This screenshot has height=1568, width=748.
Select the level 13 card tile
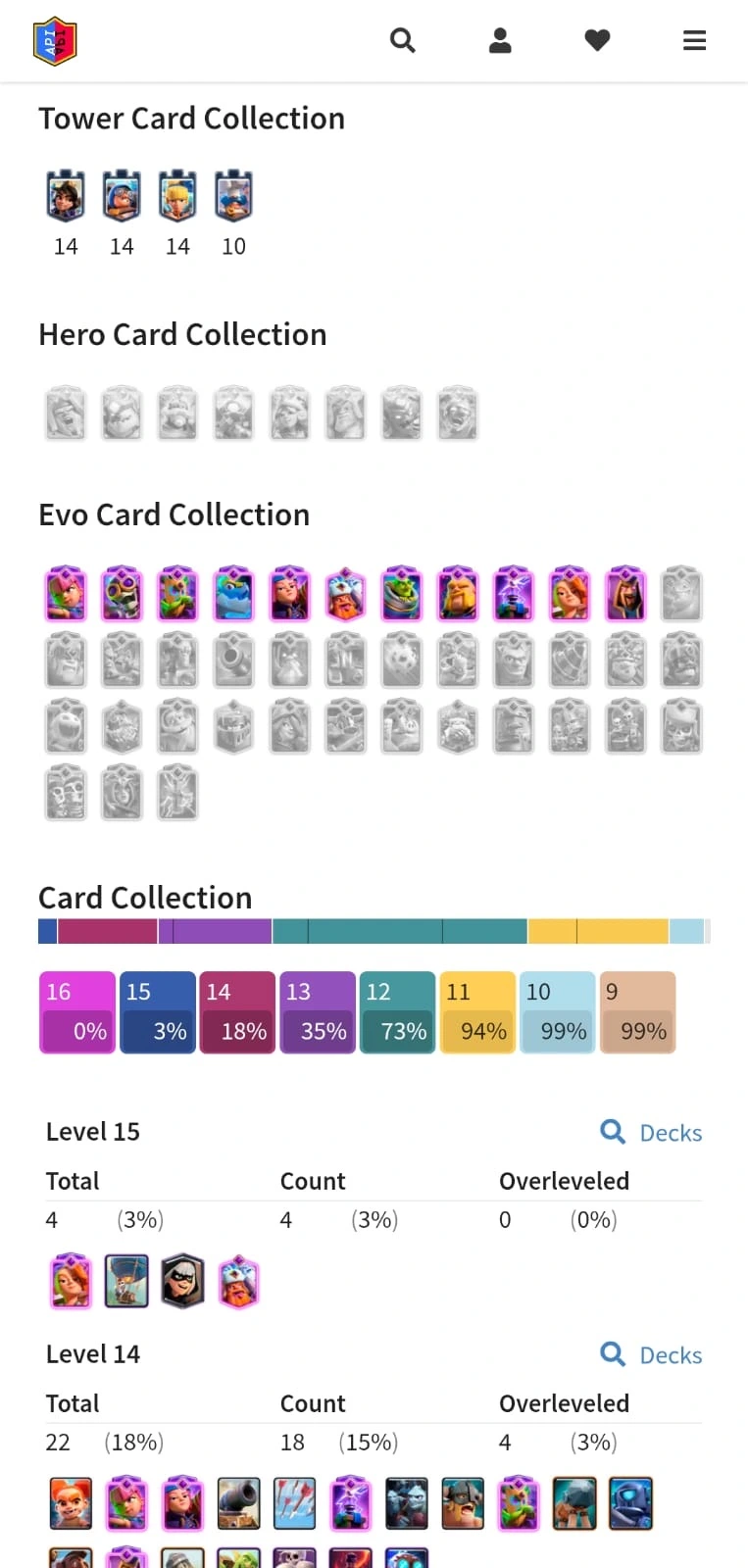pyautogui.click(x=317, y=1012)
